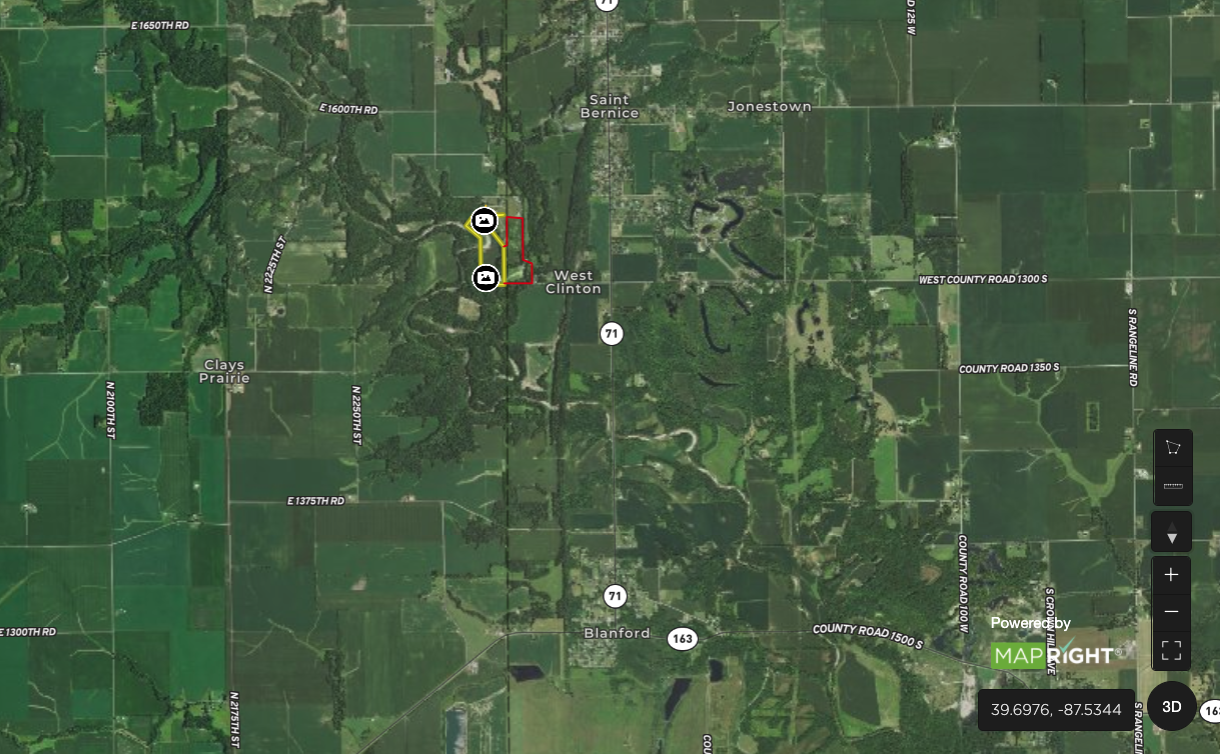Image resolution: width=1220 pixels, height=754 pixels.
Task: Activate the ruler distance measuring tool
Action: tap(1172, 486)
